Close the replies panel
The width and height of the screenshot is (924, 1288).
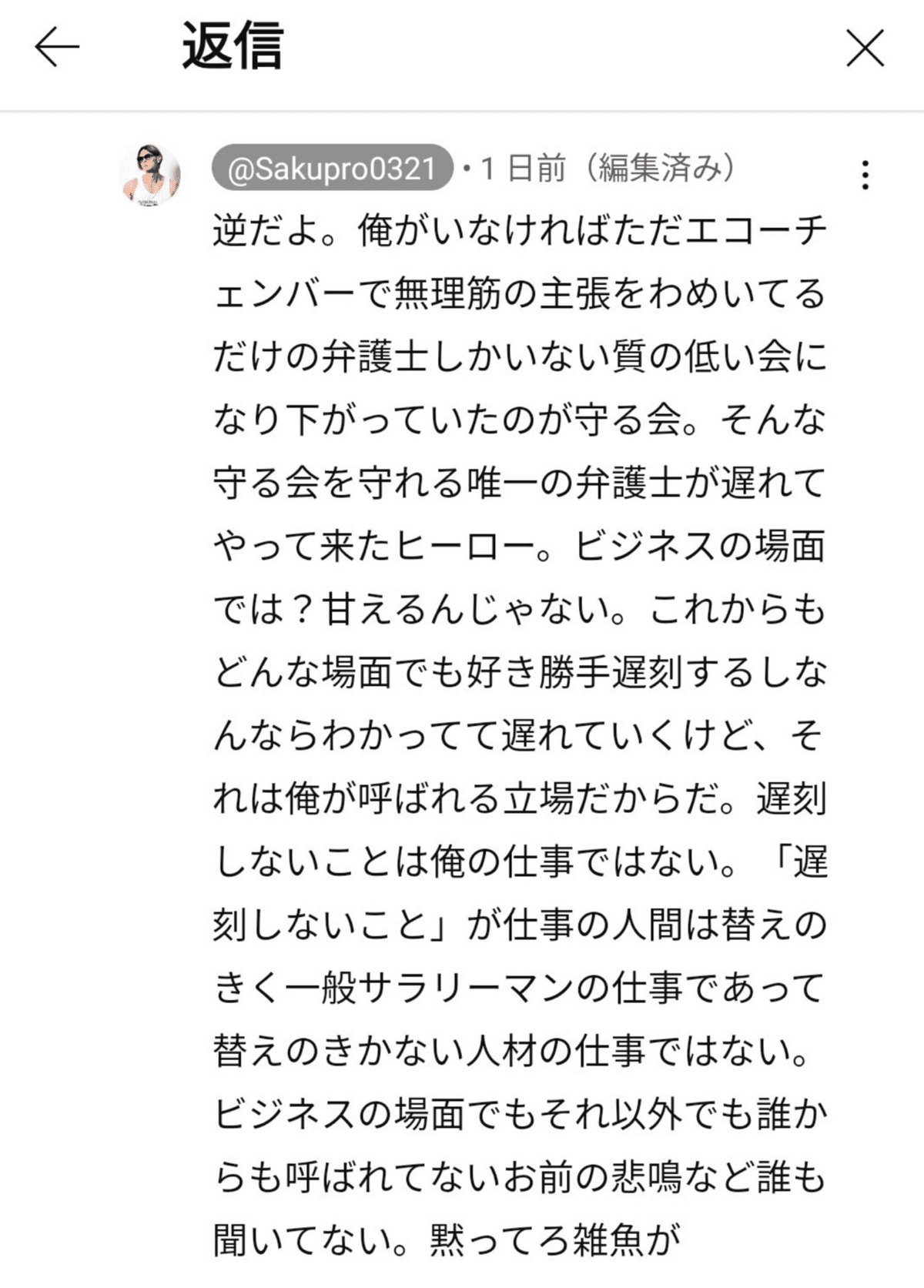[865, 49]
